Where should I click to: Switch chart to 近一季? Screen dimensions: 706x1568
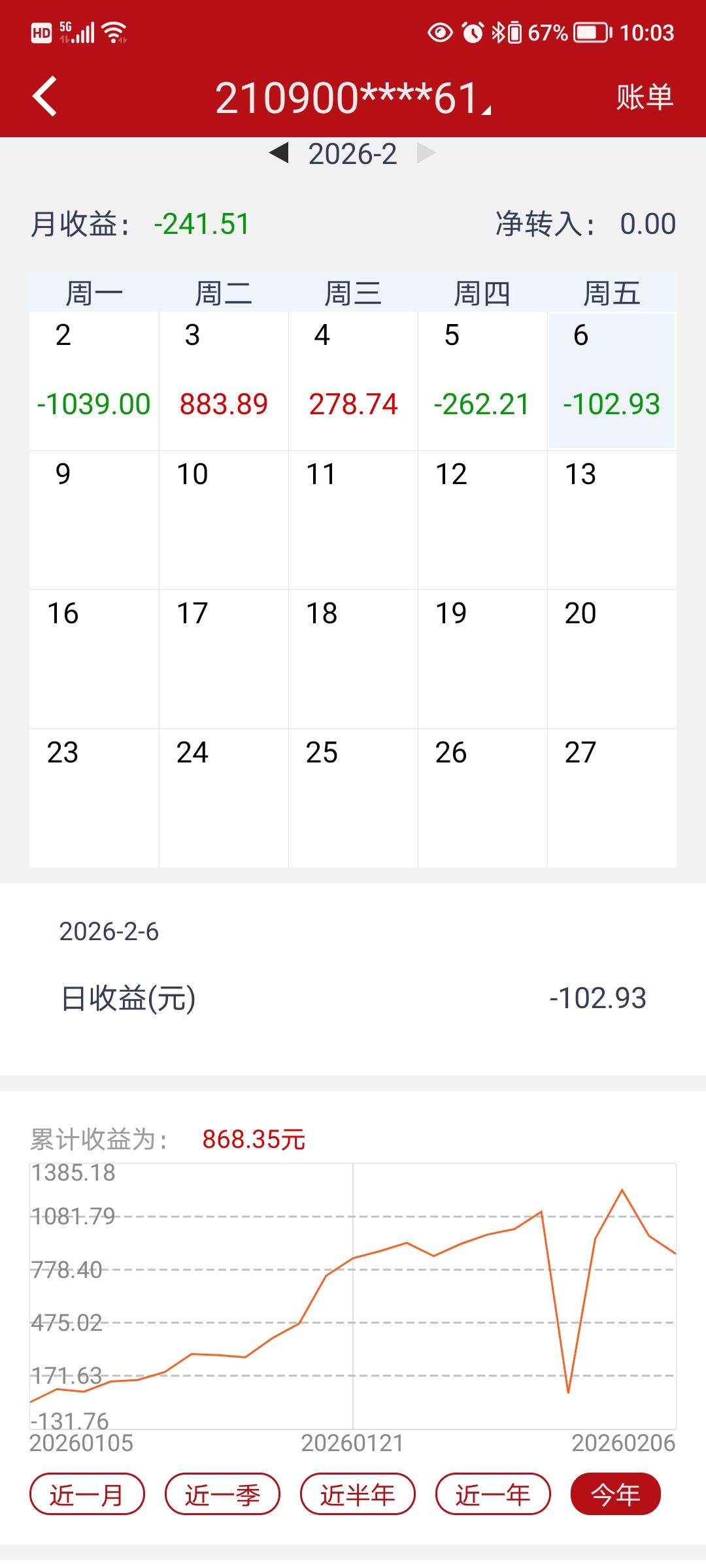(222, 1494)
